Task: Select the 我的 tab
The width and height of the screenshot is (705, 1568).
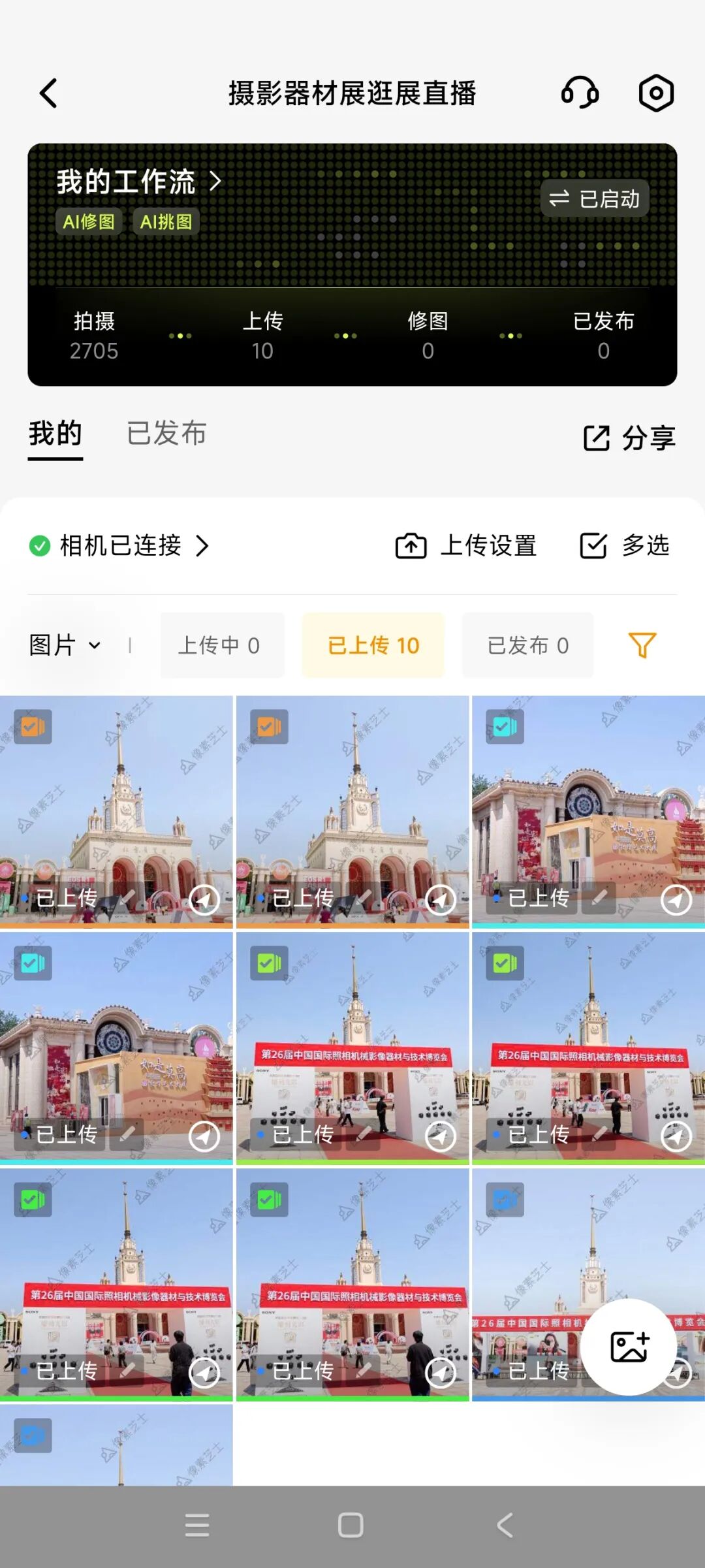Action: pyautogui.click(x=55, y=432)
